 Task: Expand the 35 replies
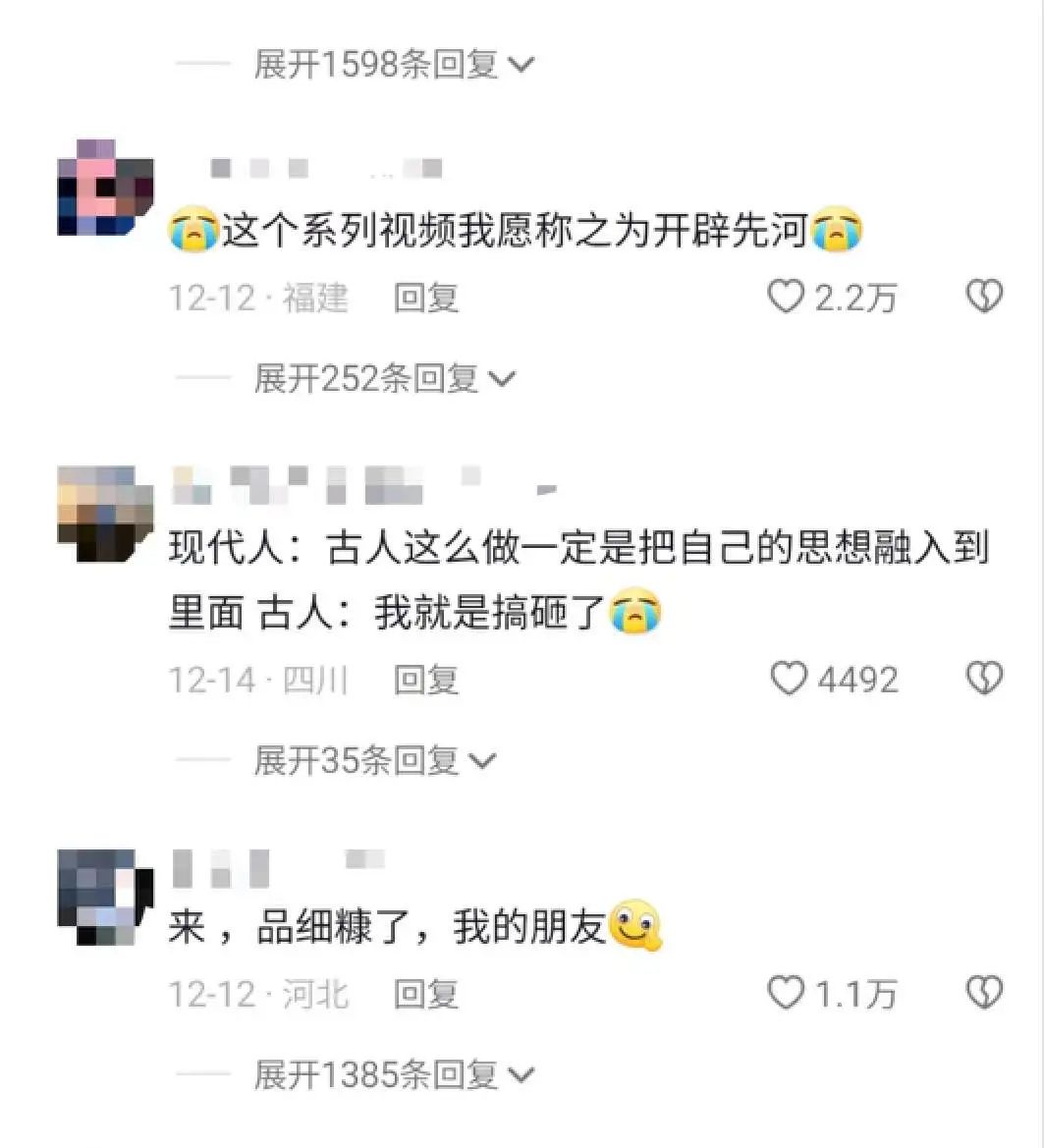click(373, 760)
